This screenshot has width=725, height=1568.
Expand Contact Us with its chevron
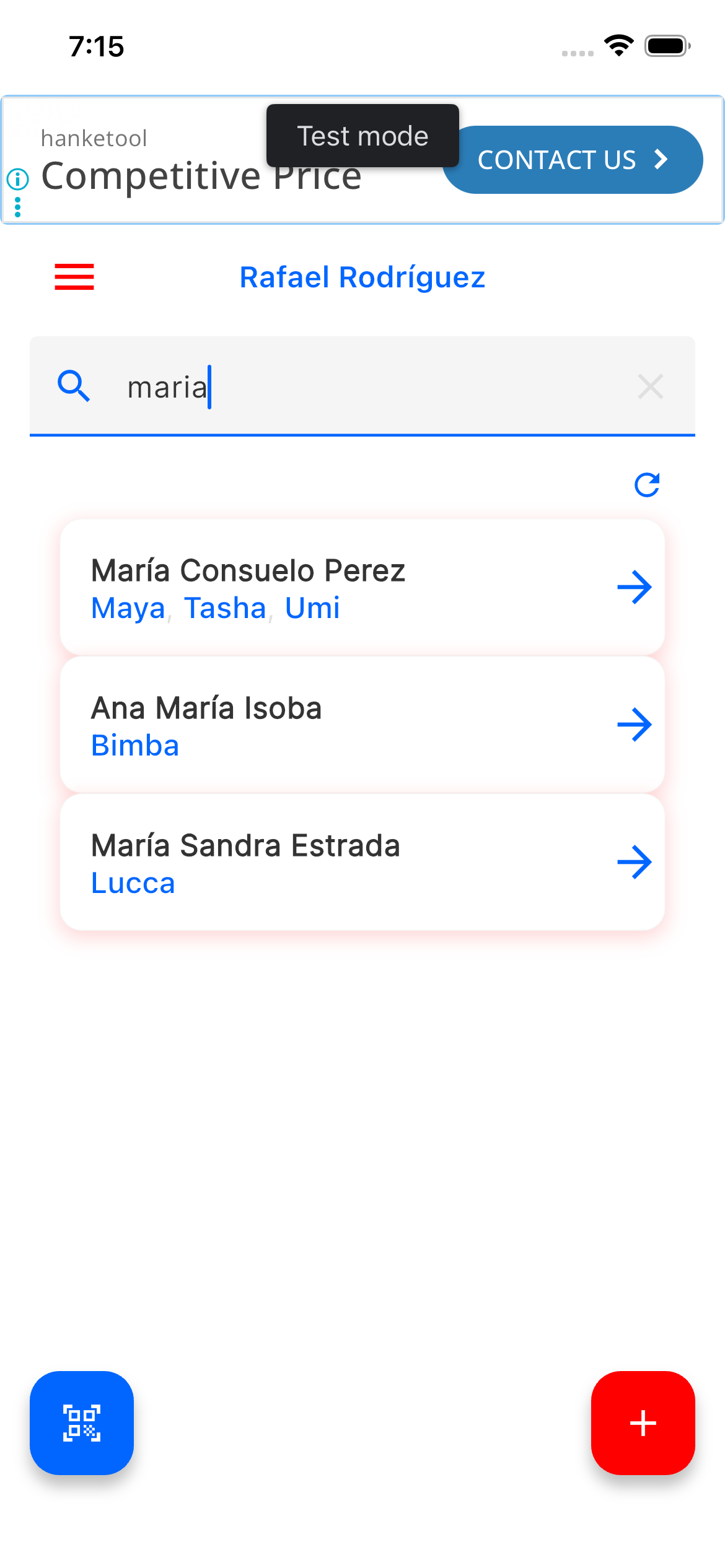tap(660, 159)
